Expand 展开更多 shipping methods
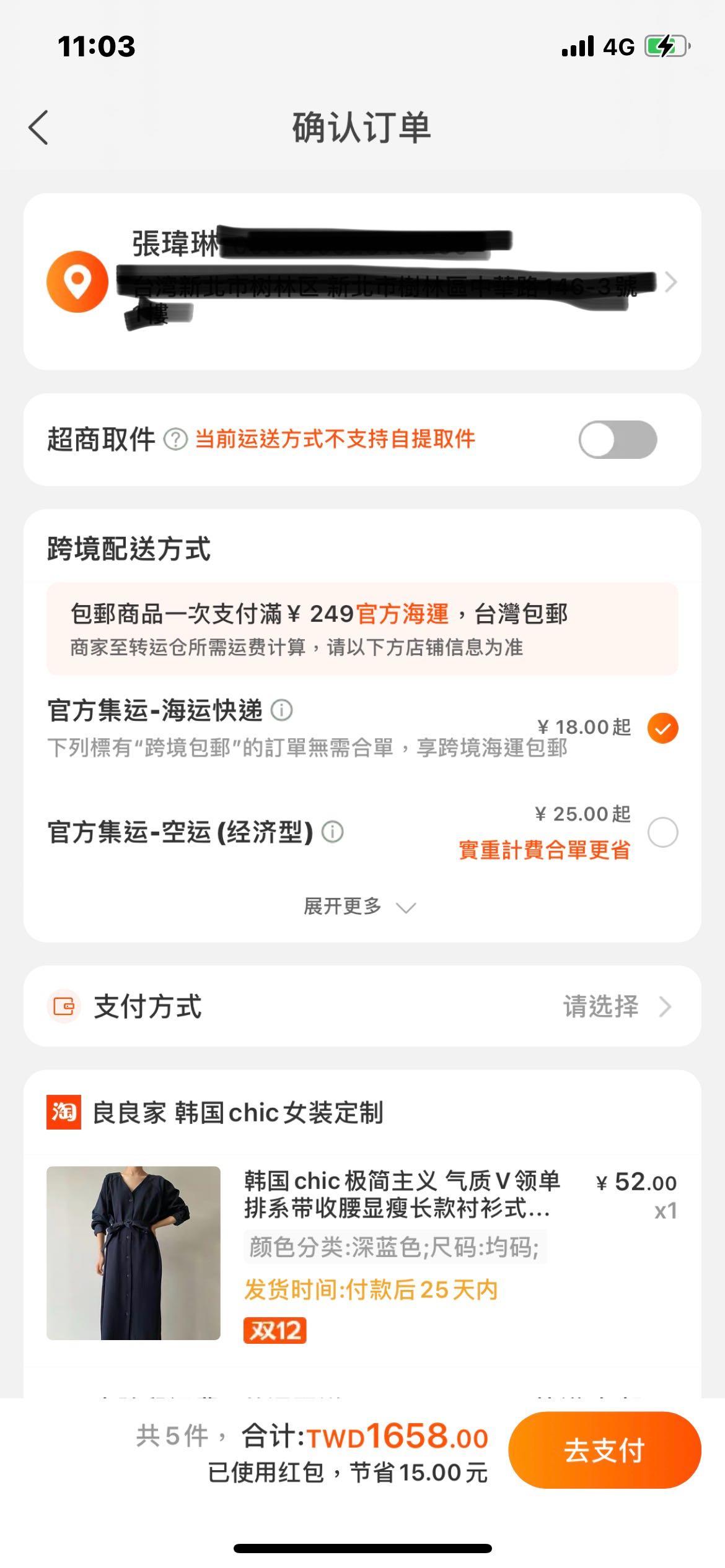 point(359,907)
